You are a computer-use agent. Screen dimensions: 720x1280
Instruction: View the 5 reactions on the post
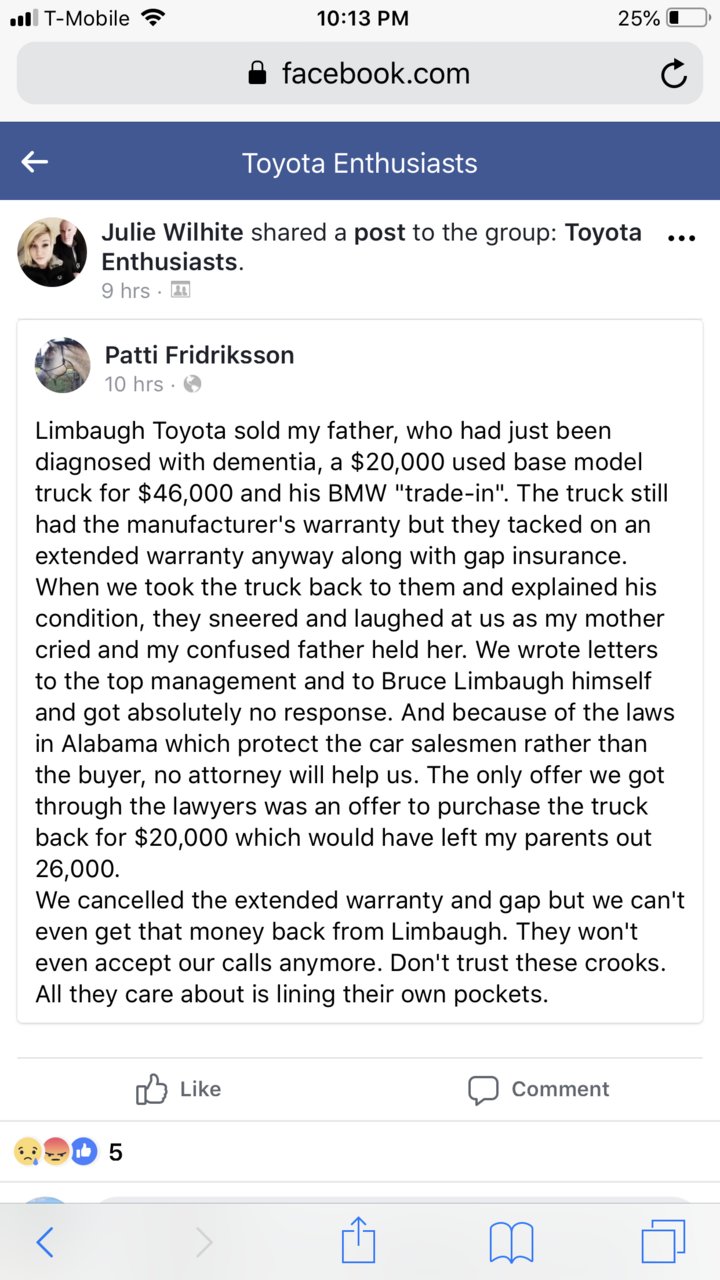click(x=68, y=1152)
